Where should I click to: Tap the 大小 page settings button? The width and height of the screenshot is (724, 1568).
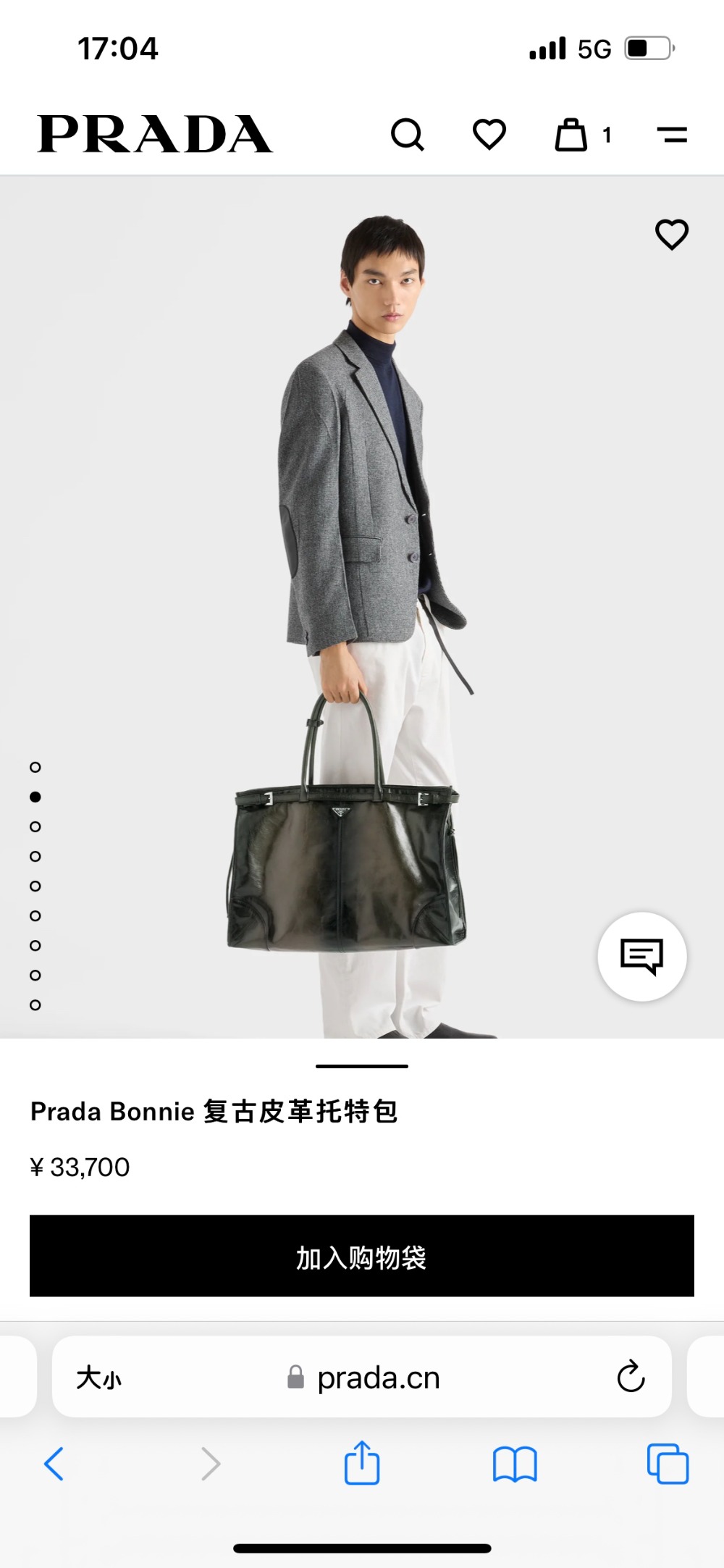(x=99, y=1378)
